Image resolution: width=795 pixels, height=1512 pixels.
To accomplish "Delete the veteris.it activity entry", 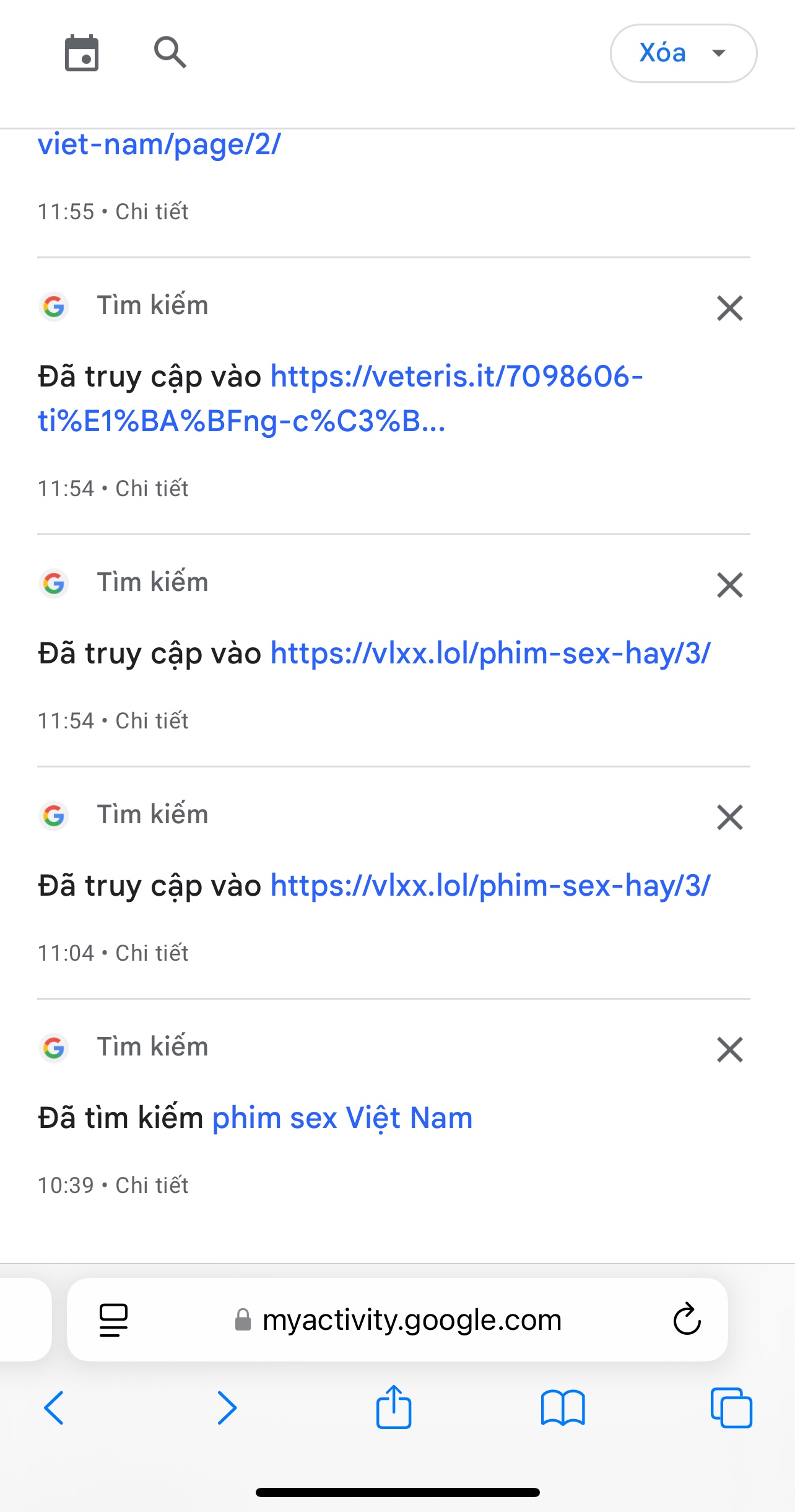I will tap(729, 308).
